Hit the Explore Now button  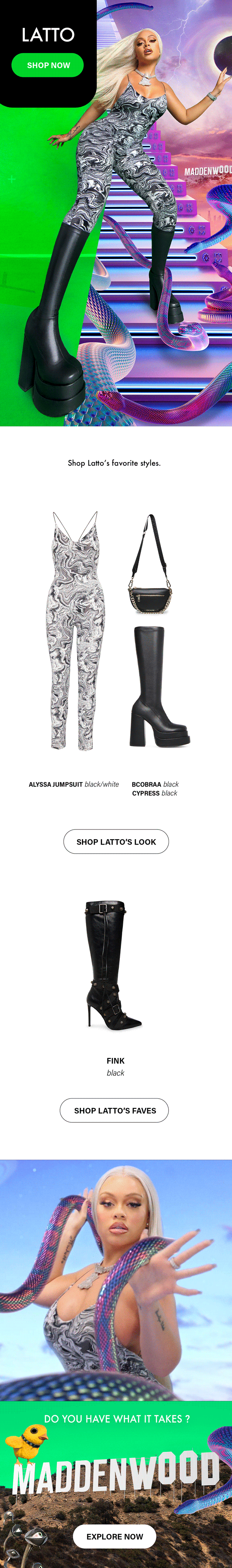click(115, 1536)
